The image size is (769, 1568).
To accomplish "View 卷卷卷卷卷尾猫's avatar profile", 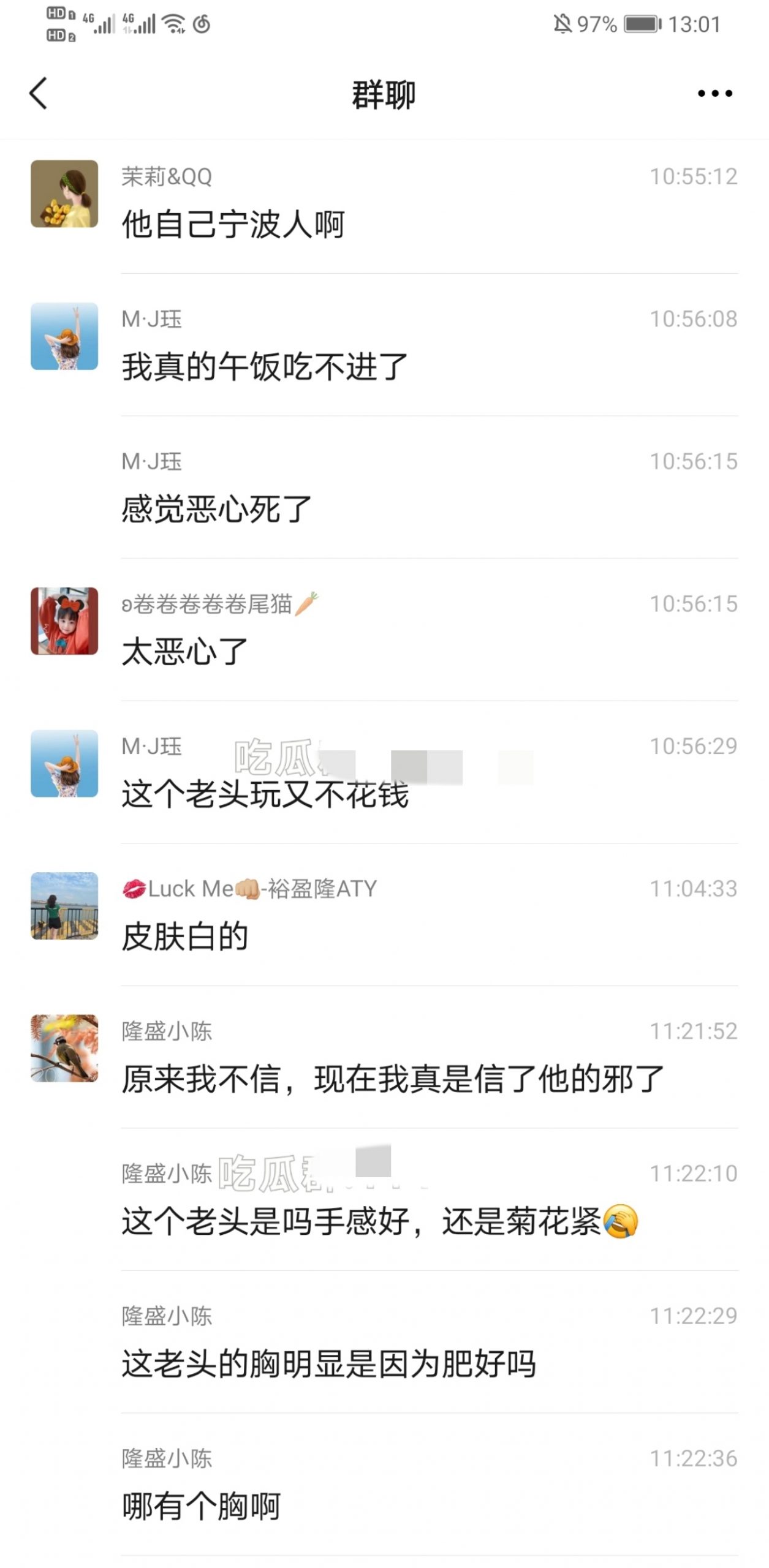I will [64, 621].
